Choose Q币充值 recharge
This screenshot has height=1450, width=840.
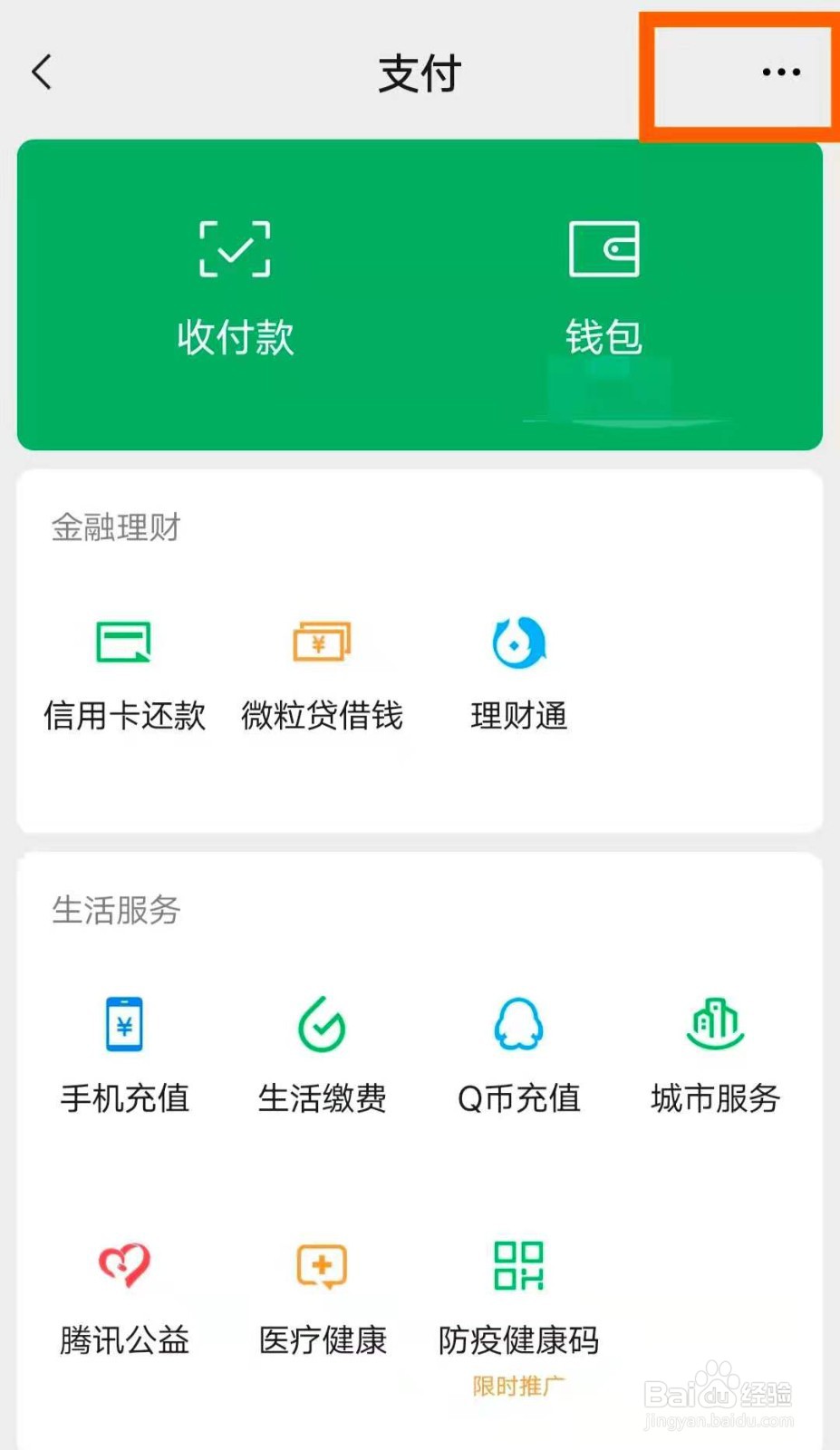tap(518, 1056)
